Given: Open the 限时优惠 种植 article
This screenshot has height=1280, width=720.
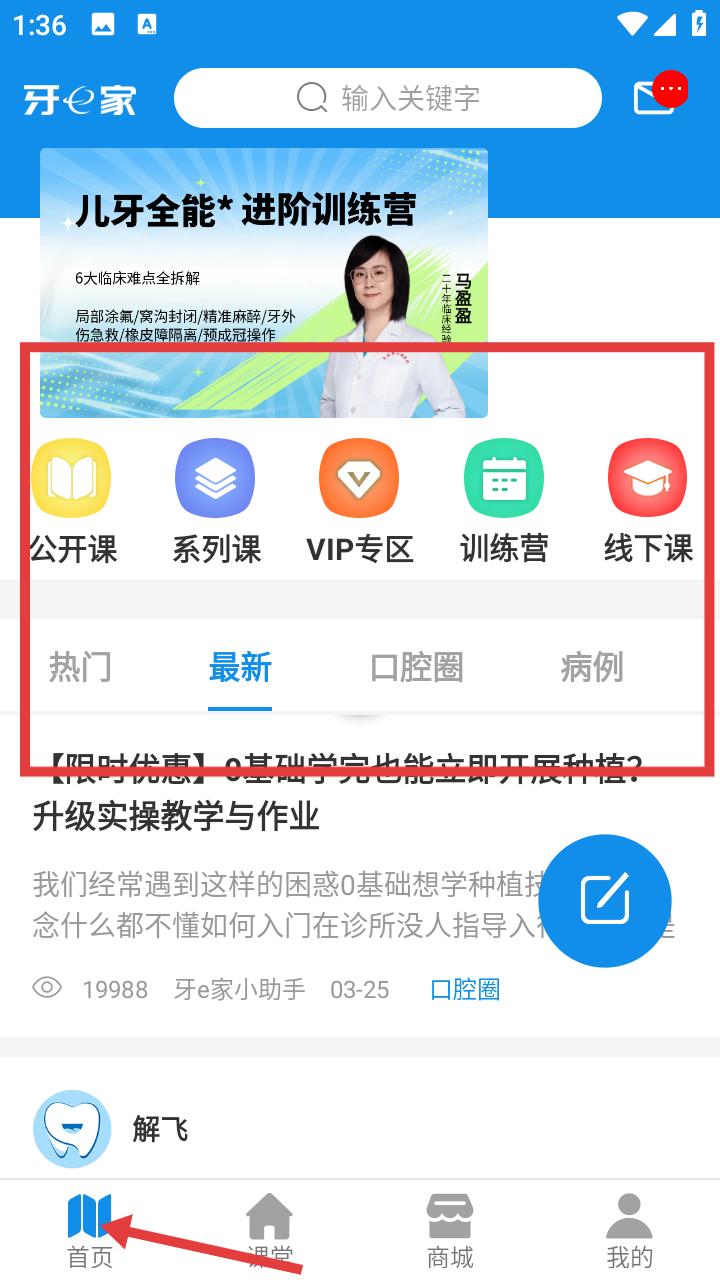Looking at the screenshot, I should (340, 791).
